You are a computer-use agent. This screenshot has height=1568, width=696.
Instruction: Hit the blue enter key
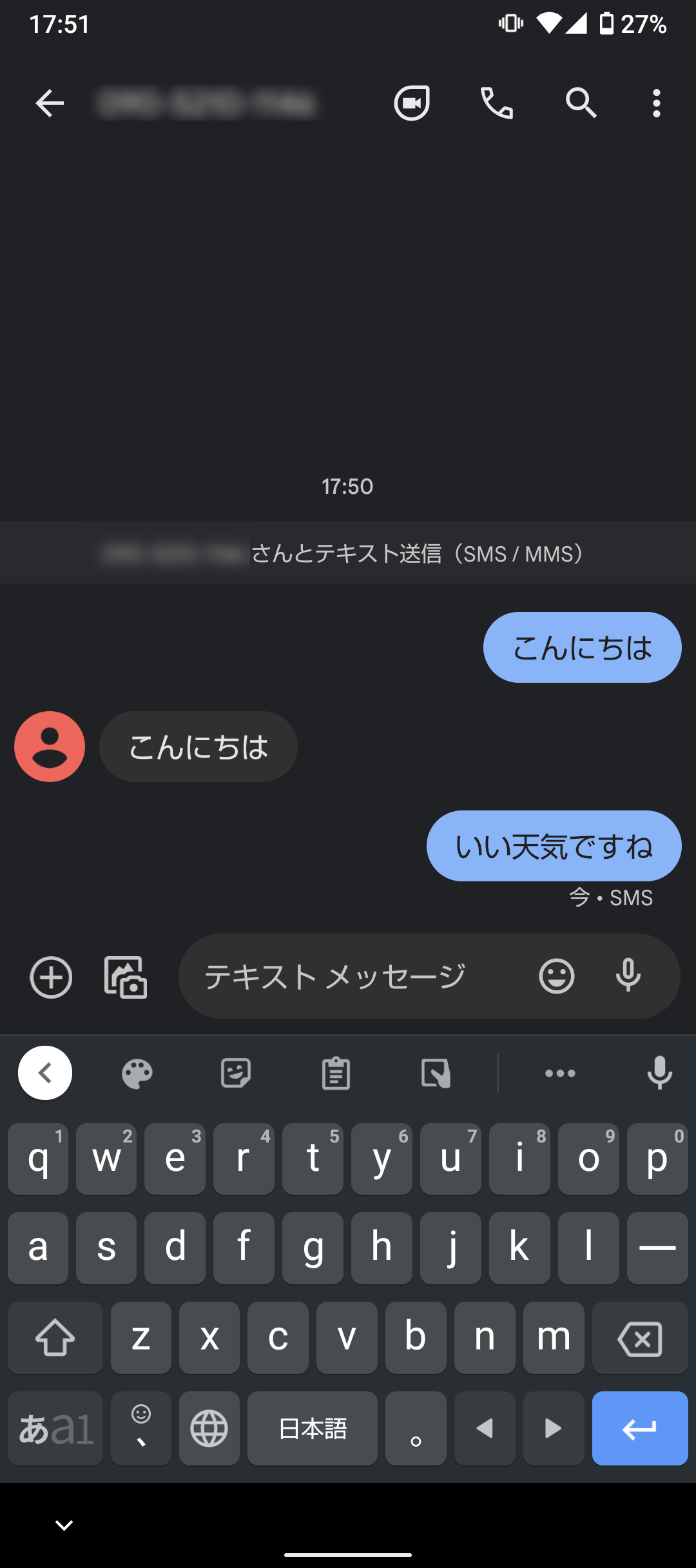coord(640,1428)
